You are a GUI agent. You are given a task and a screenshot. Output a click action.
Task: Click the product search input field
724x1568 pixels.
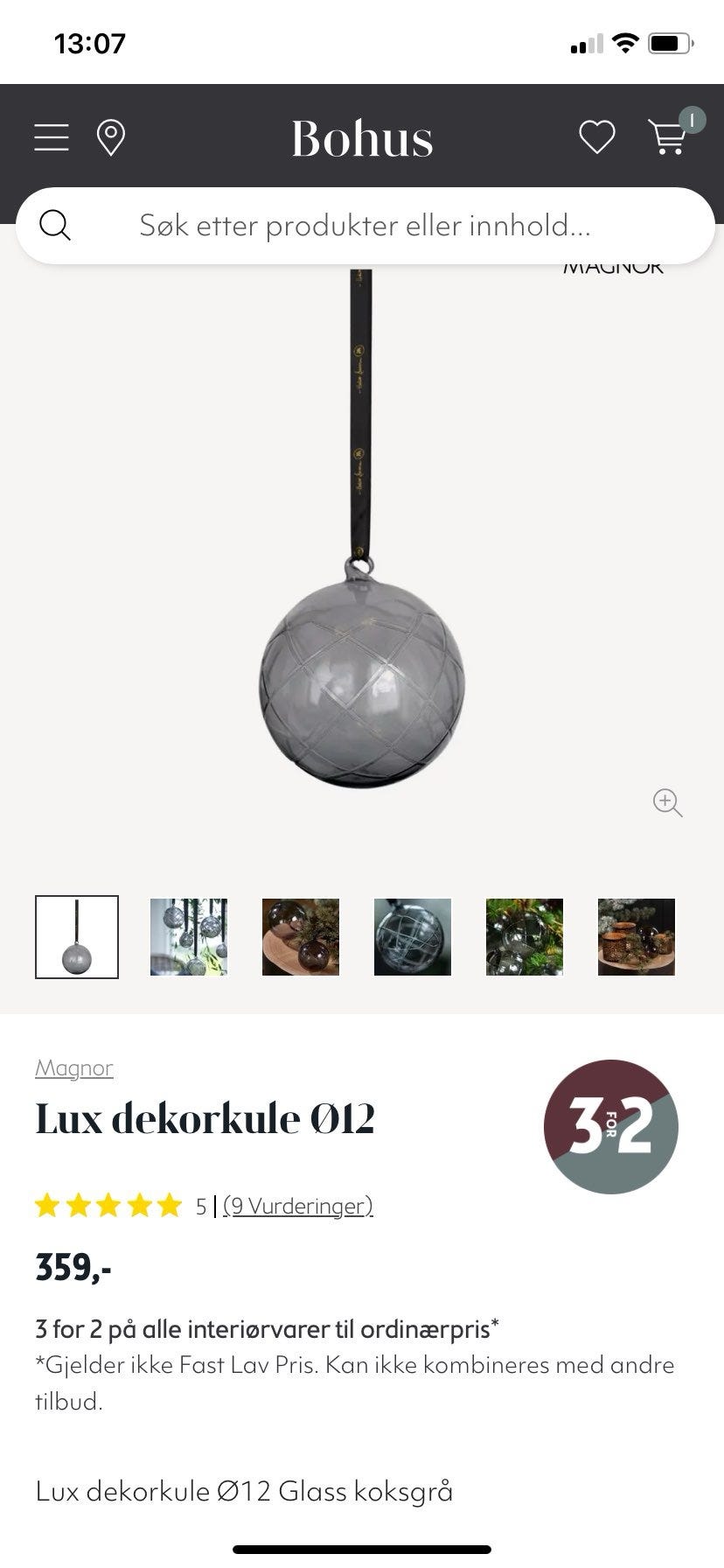point(365,225)
